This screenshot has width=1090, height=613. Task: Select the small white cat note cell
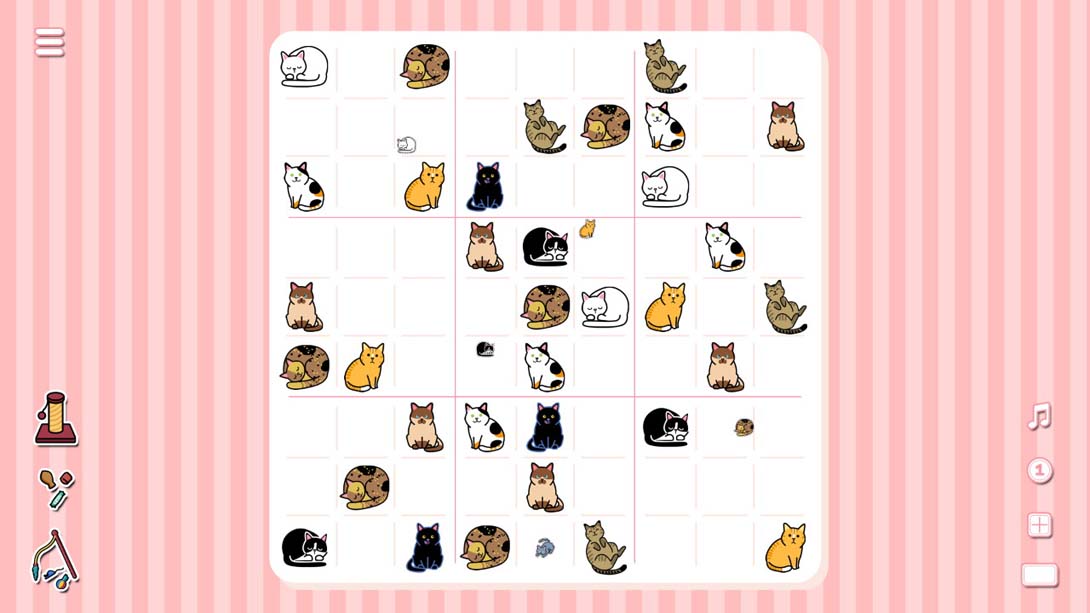click(x=406, y=145)
